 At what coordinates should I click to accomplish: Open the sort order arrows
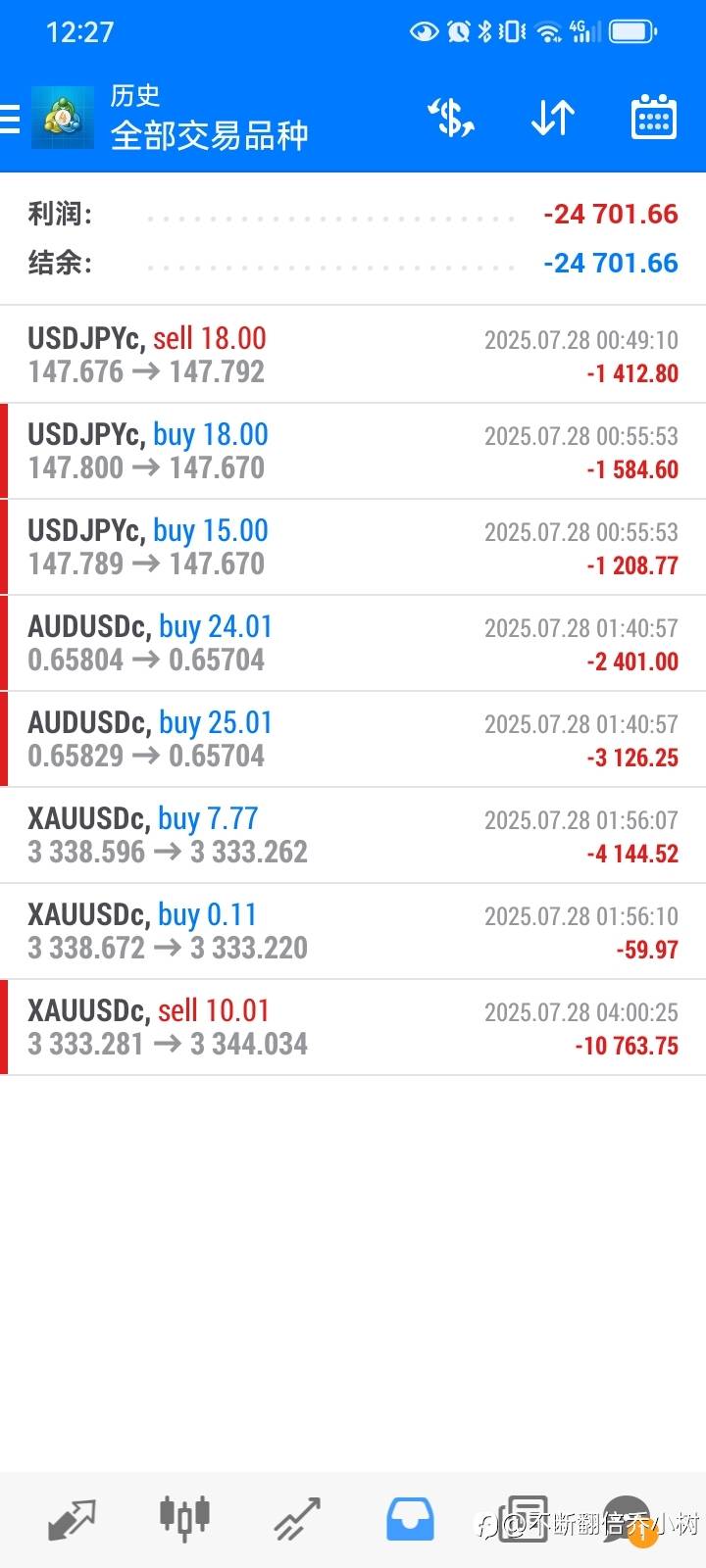point(553,119)
